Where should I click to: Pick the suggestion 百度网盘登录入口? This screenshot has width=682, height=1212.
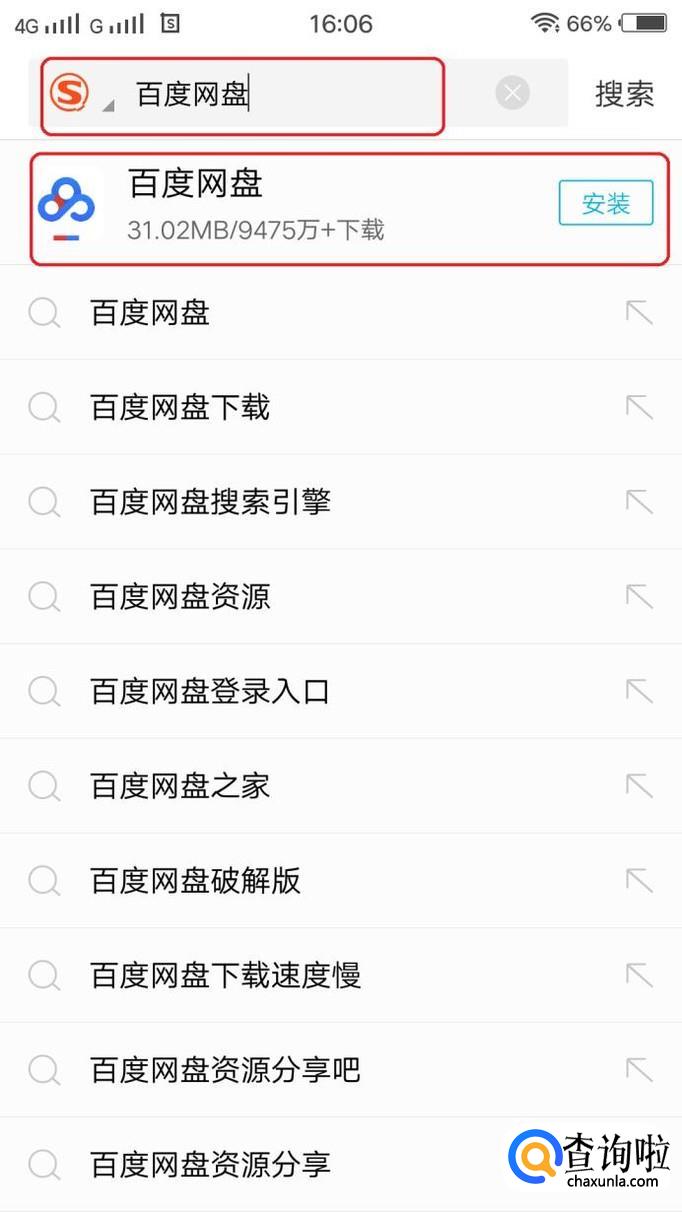[x=210, y=691]
